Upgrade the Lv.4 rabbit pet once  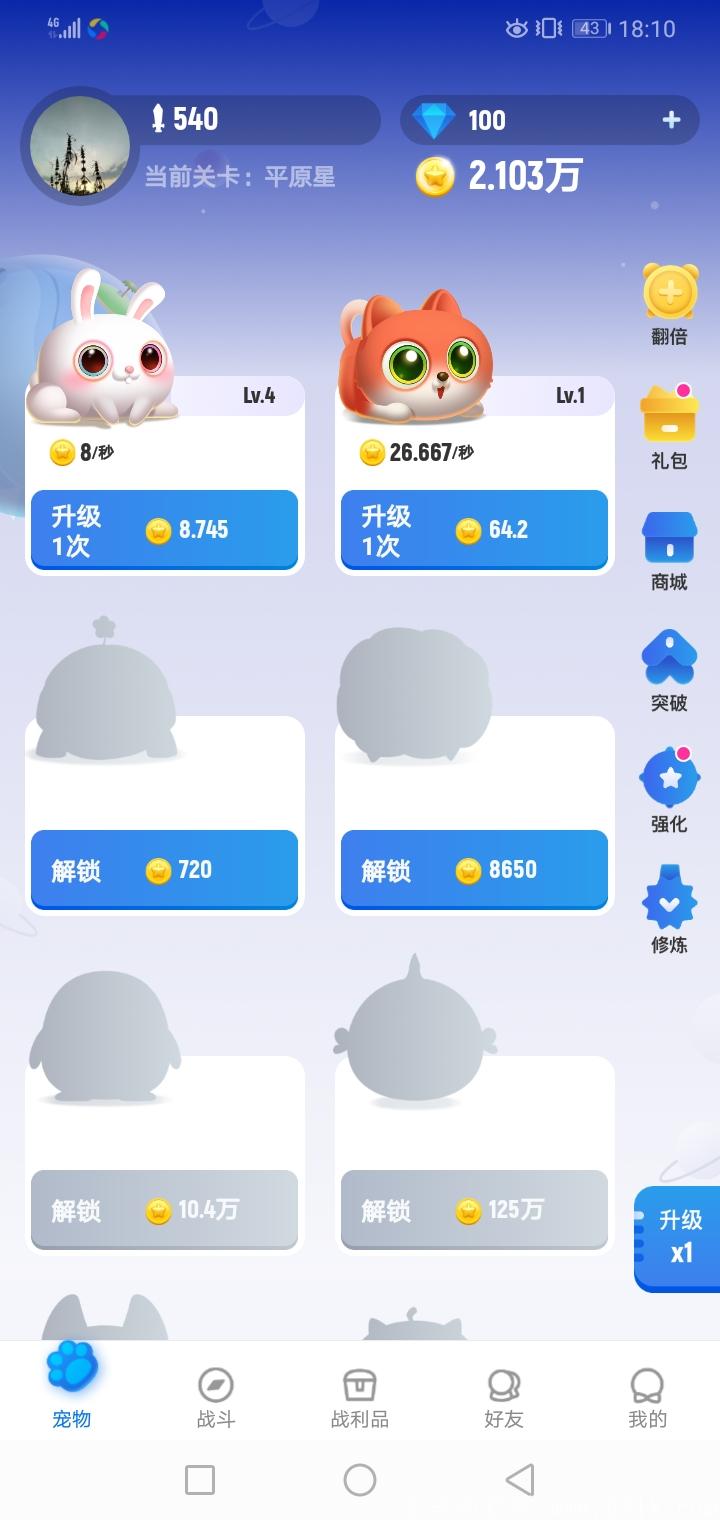point(164,530)
